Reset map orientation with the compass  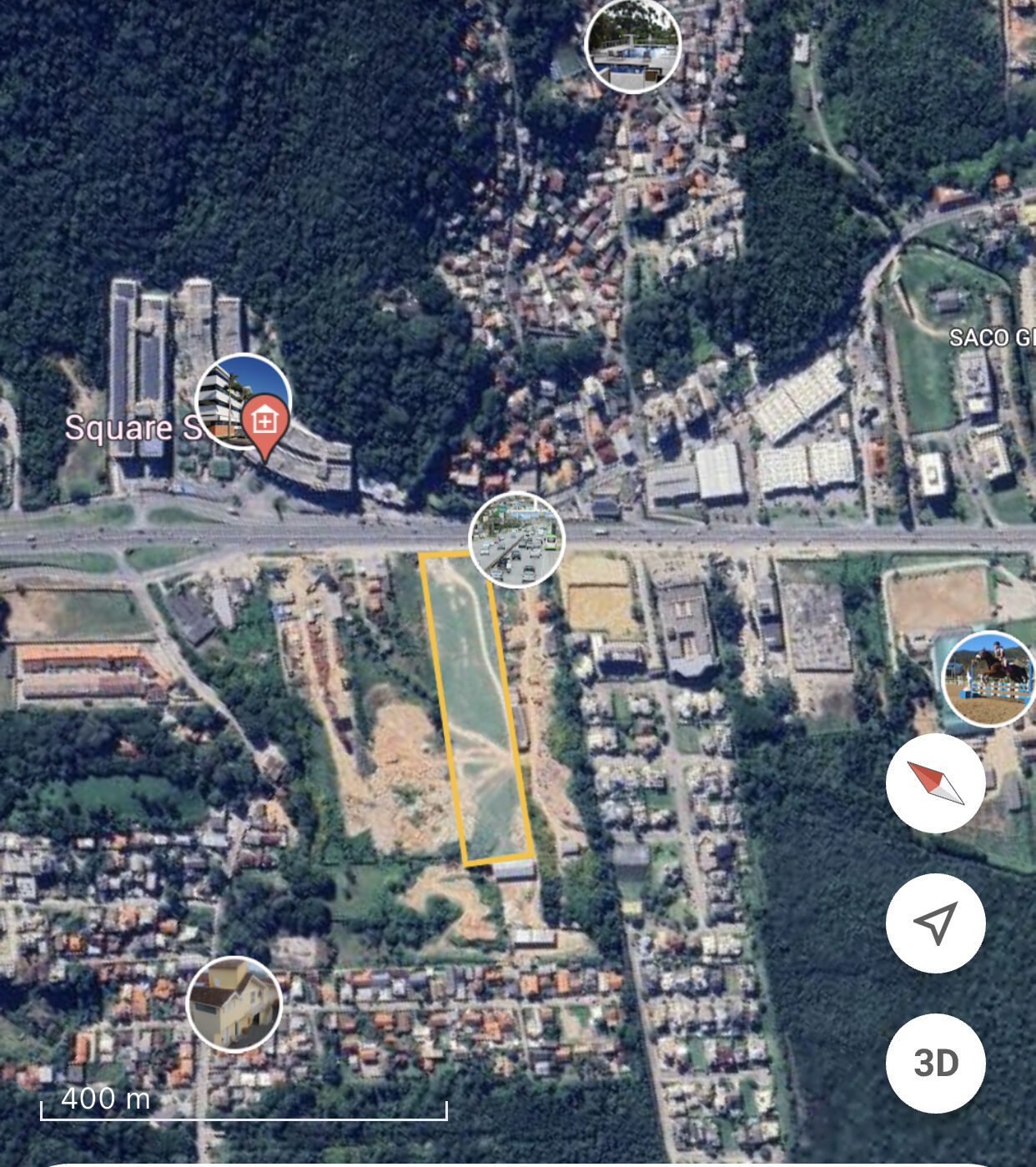point(935,782)
